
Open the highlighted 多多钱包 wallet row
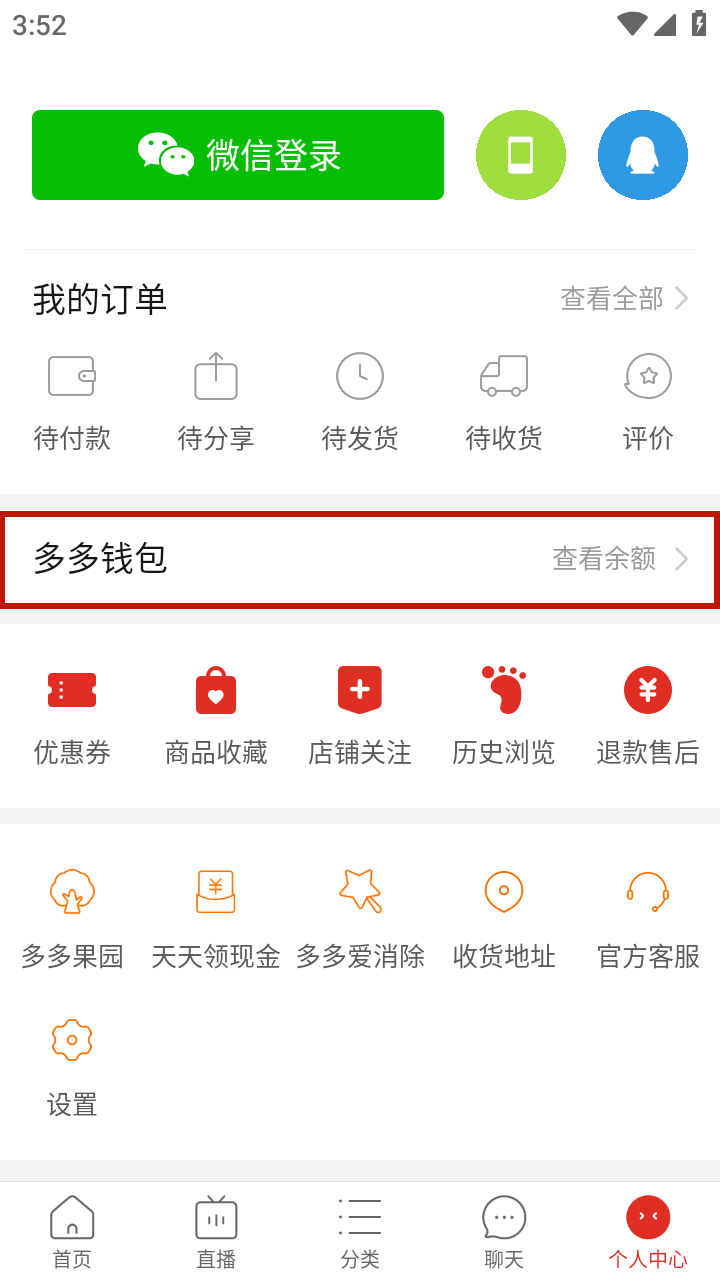click(x=360, y=560)
